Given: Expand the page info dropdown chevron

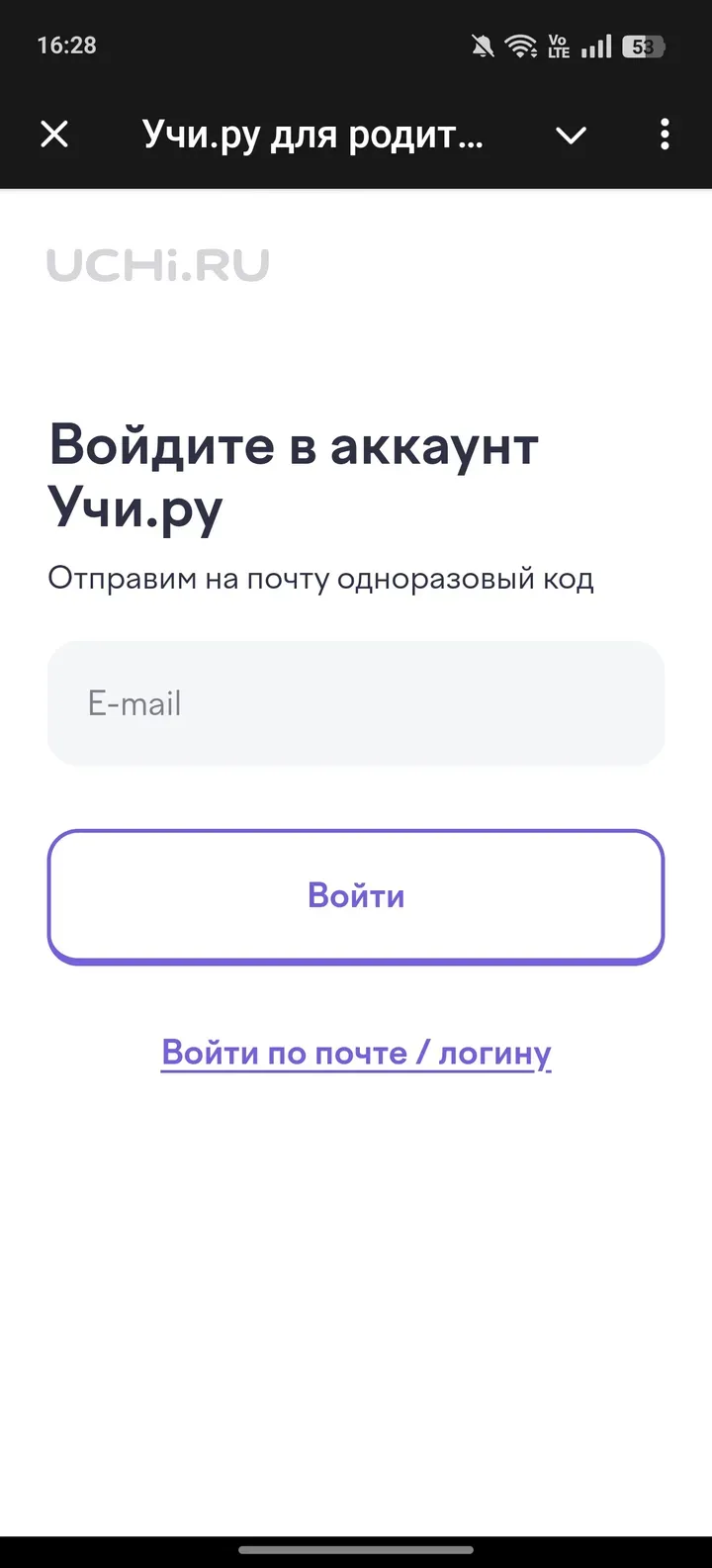Looking at the screenshot, I should (572, 136).
